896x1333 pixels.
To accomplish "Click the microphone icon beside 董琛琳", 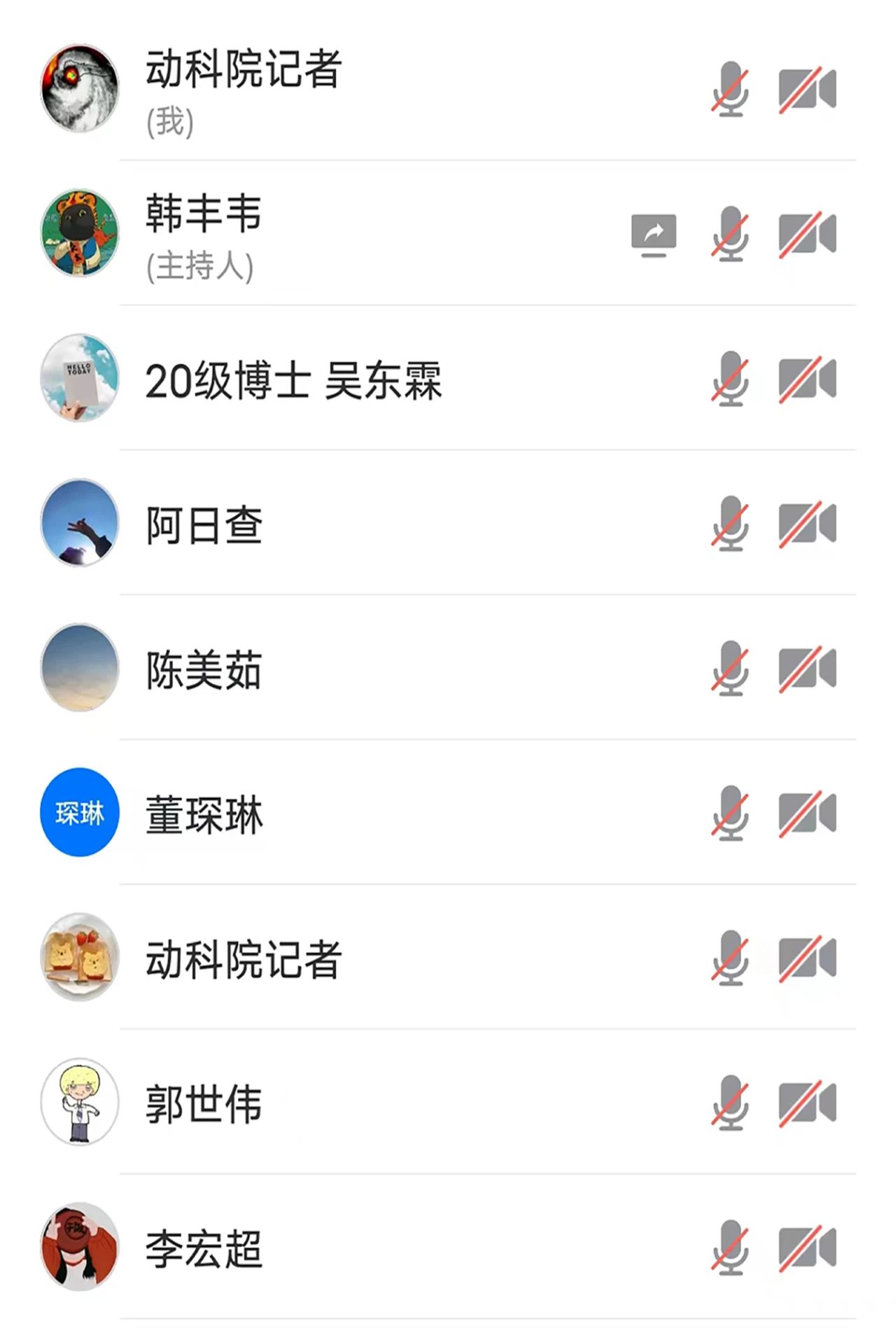I will coord(729,814).
